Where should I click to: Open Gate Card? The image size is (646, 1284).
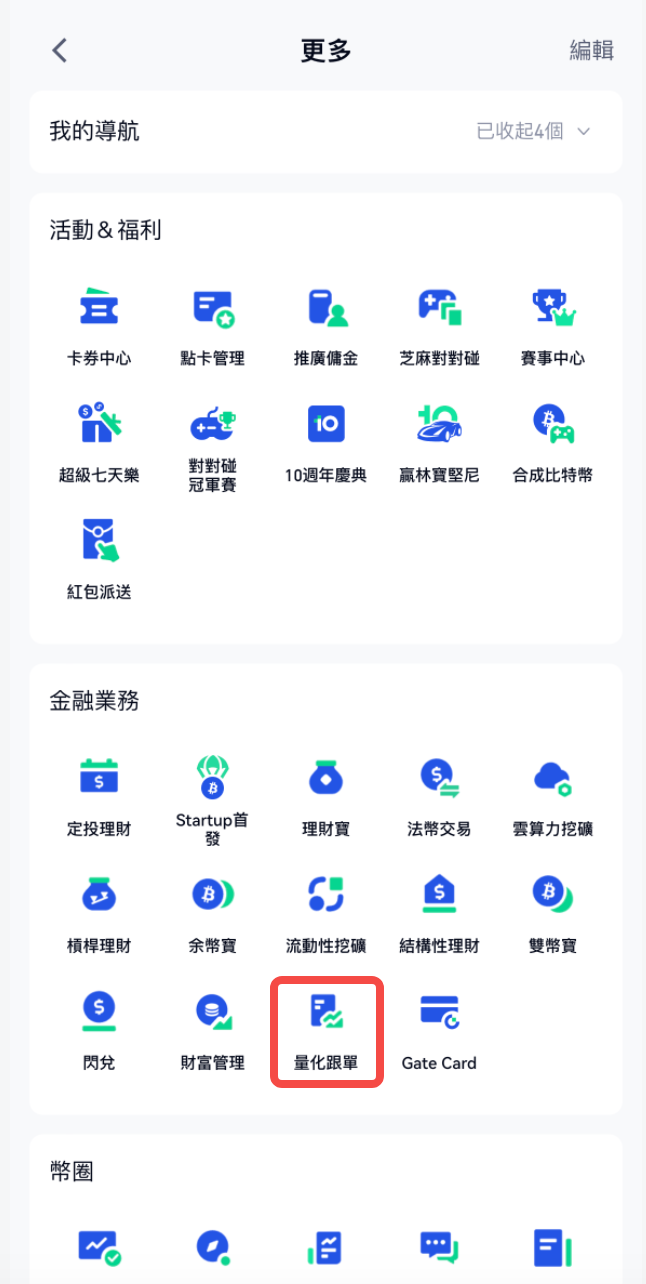(x=439, y=1030)
